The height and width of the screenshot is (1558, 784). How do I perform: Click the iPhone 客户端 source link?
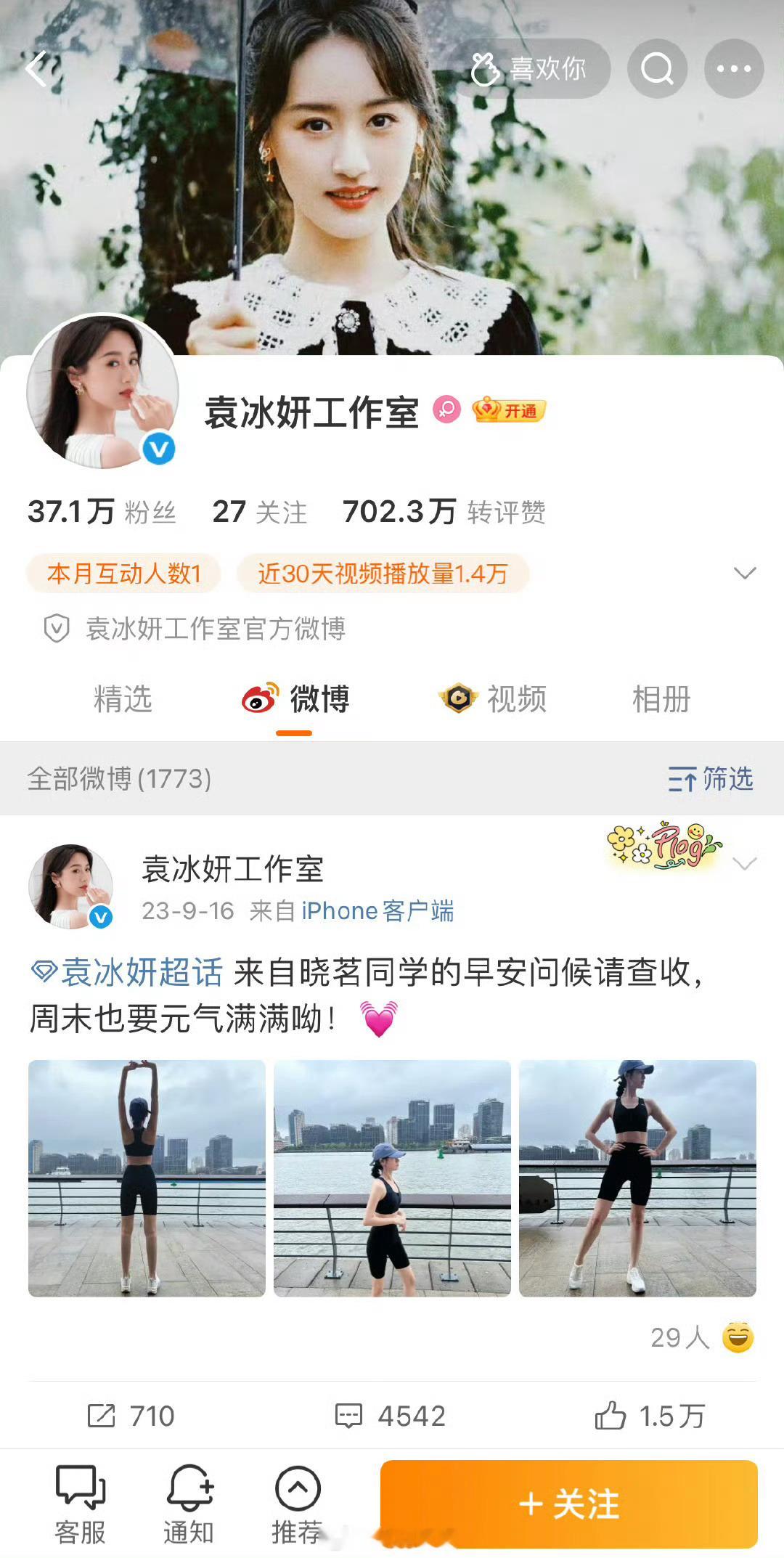coord(377,910)
